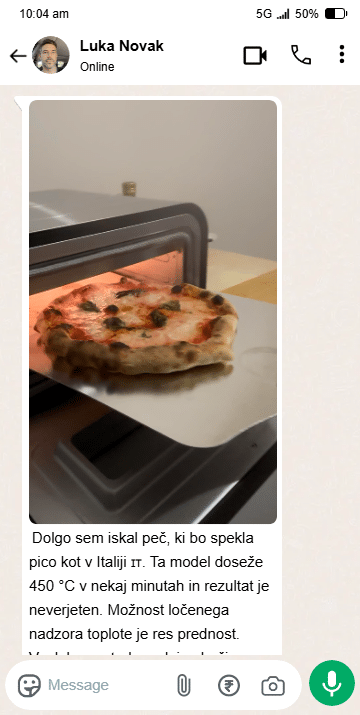This screenshot has width=360, height=715.
Task: View Luka Novak's contact info
Action: [x=121, y=55]
